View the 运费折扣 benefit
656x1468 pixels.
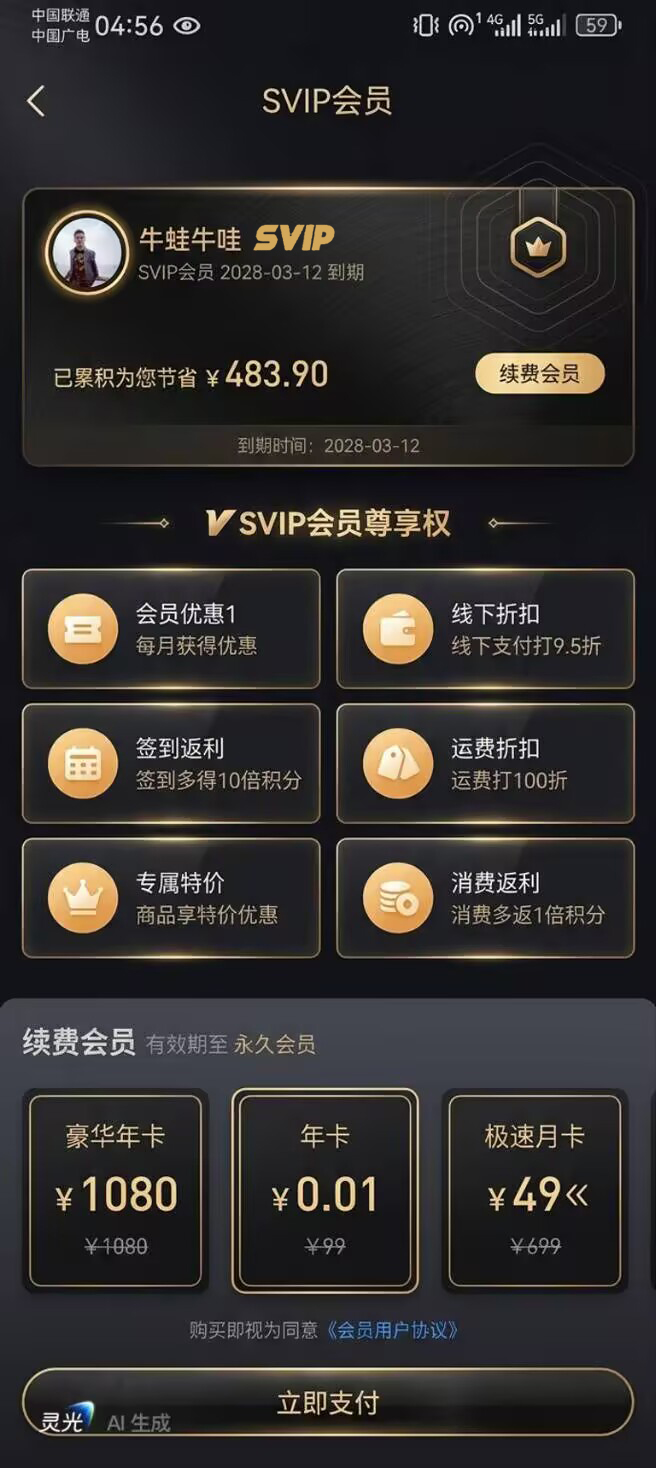tap(485, 764)
